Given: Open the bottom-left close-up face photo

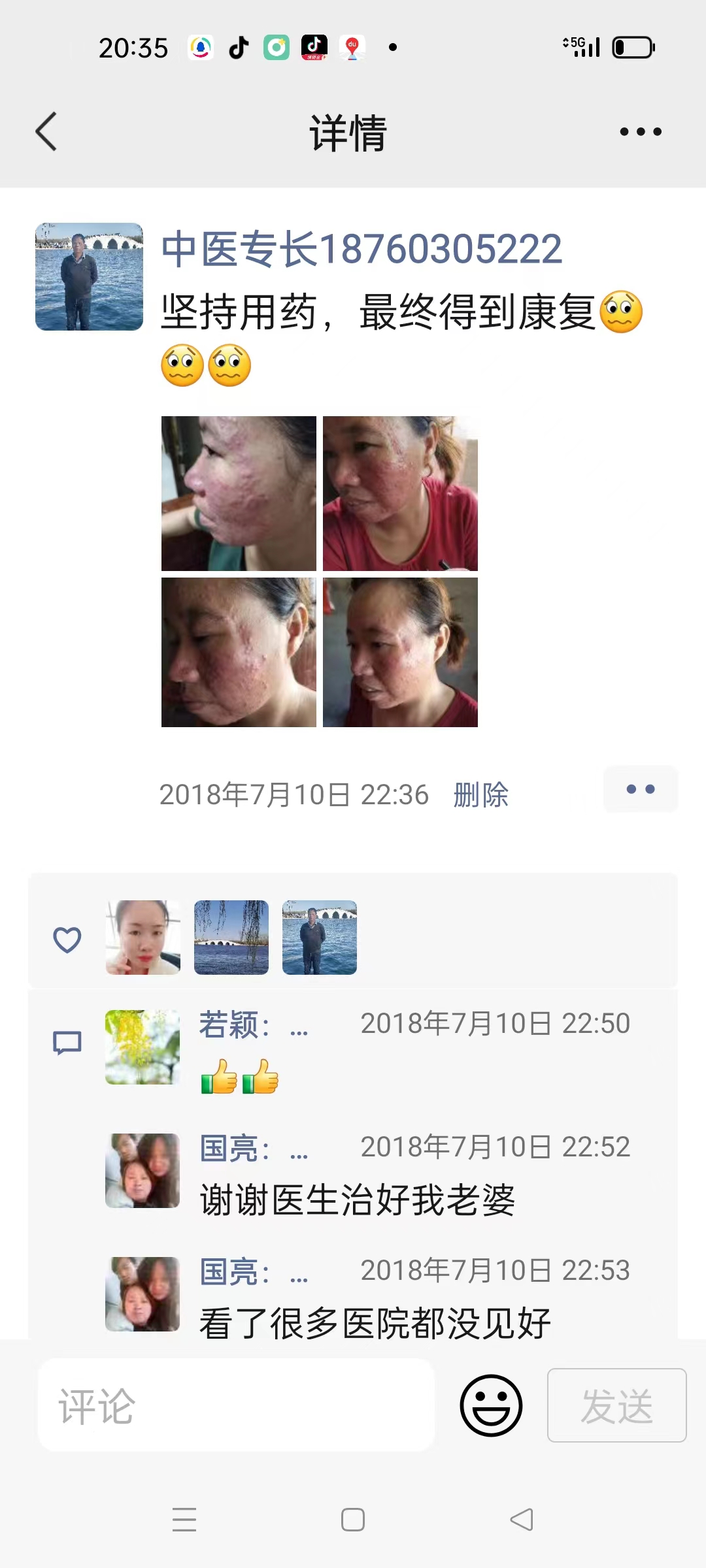Looking at the screenshot, I should pyautogui.click(x=239, y=652).
